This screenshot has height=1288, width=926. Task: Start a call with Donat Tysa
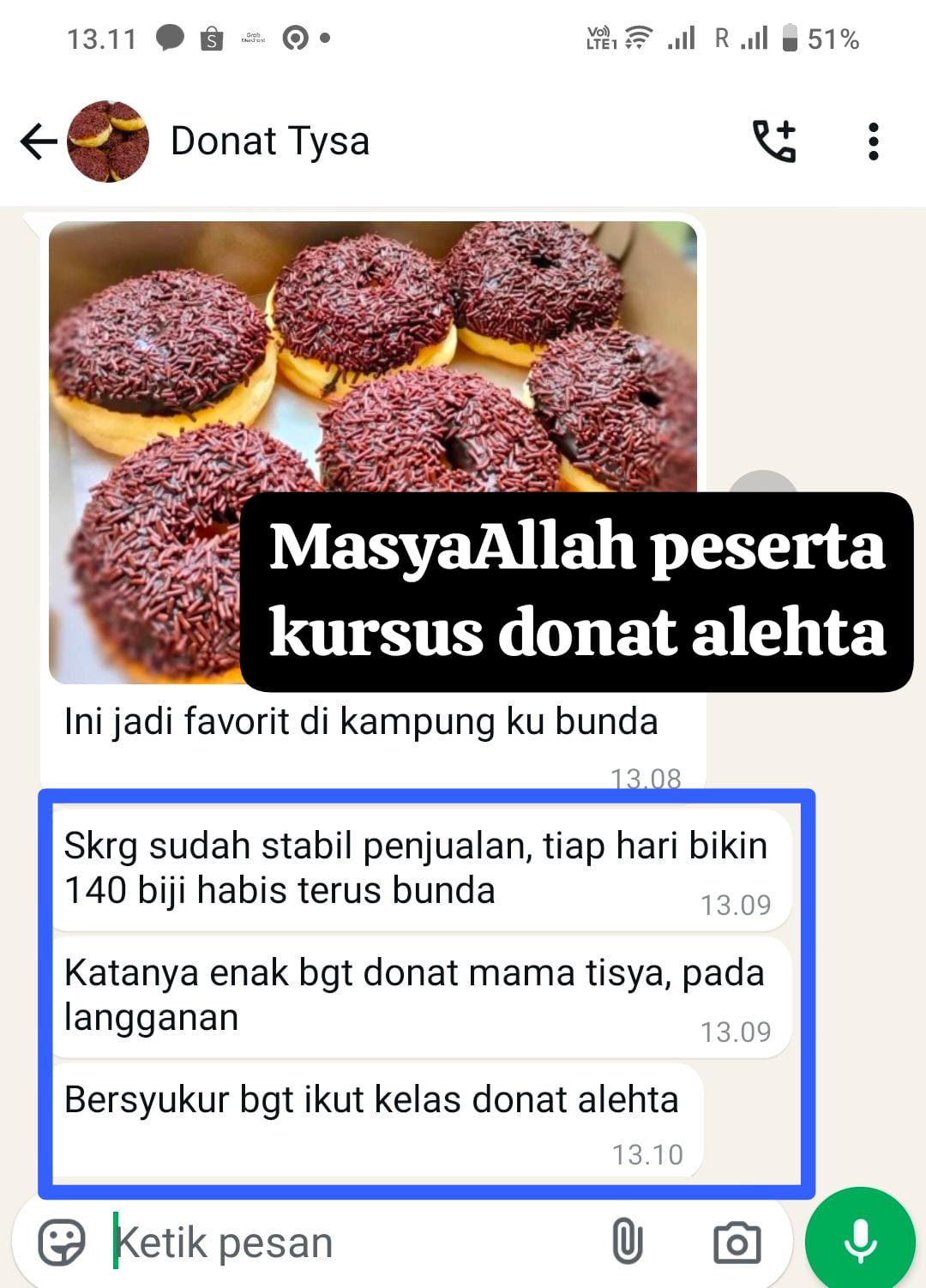(774, 141)
